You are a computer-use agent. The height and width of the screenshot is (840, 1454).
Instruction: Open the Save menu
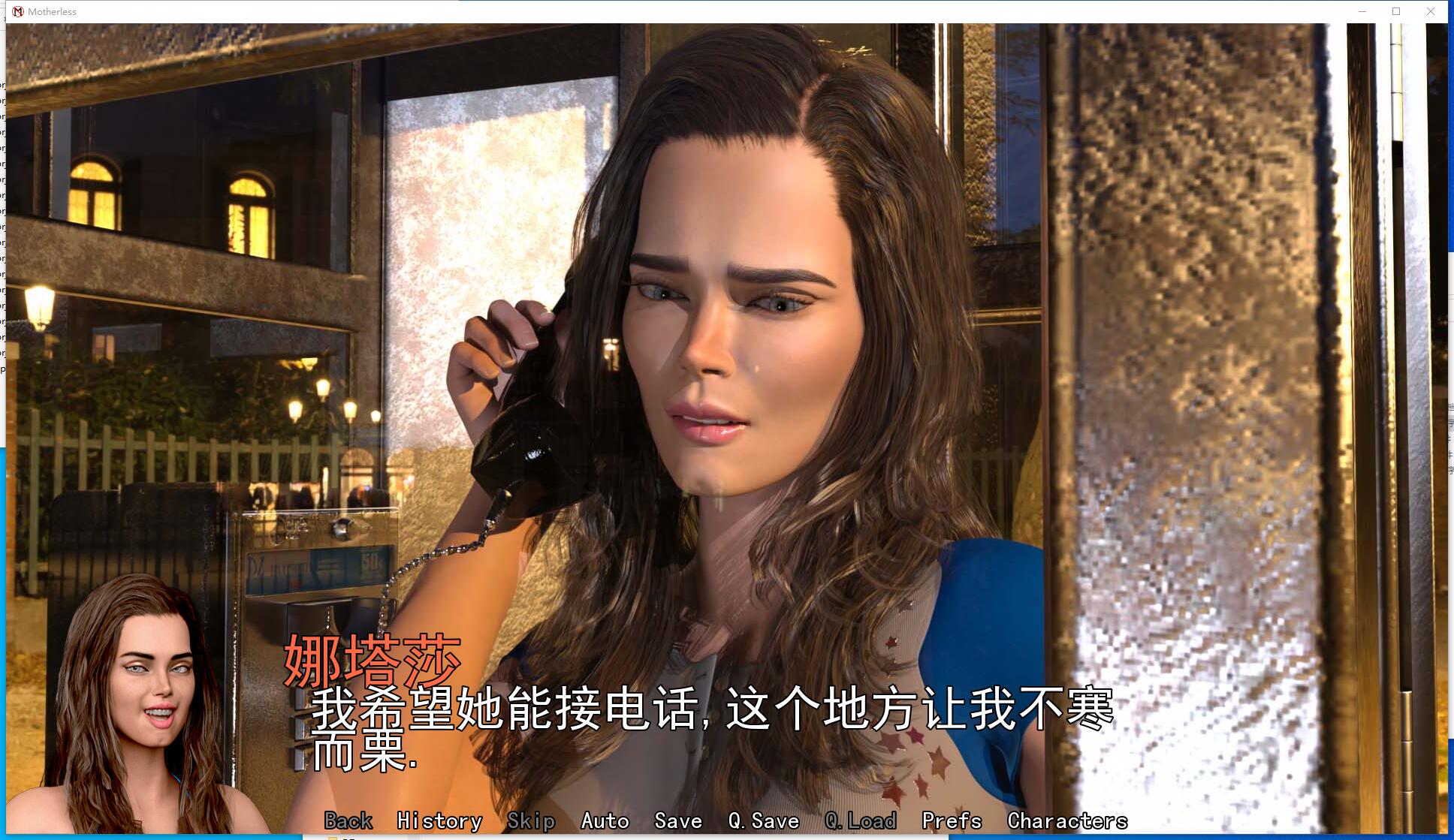coord(677,820)
